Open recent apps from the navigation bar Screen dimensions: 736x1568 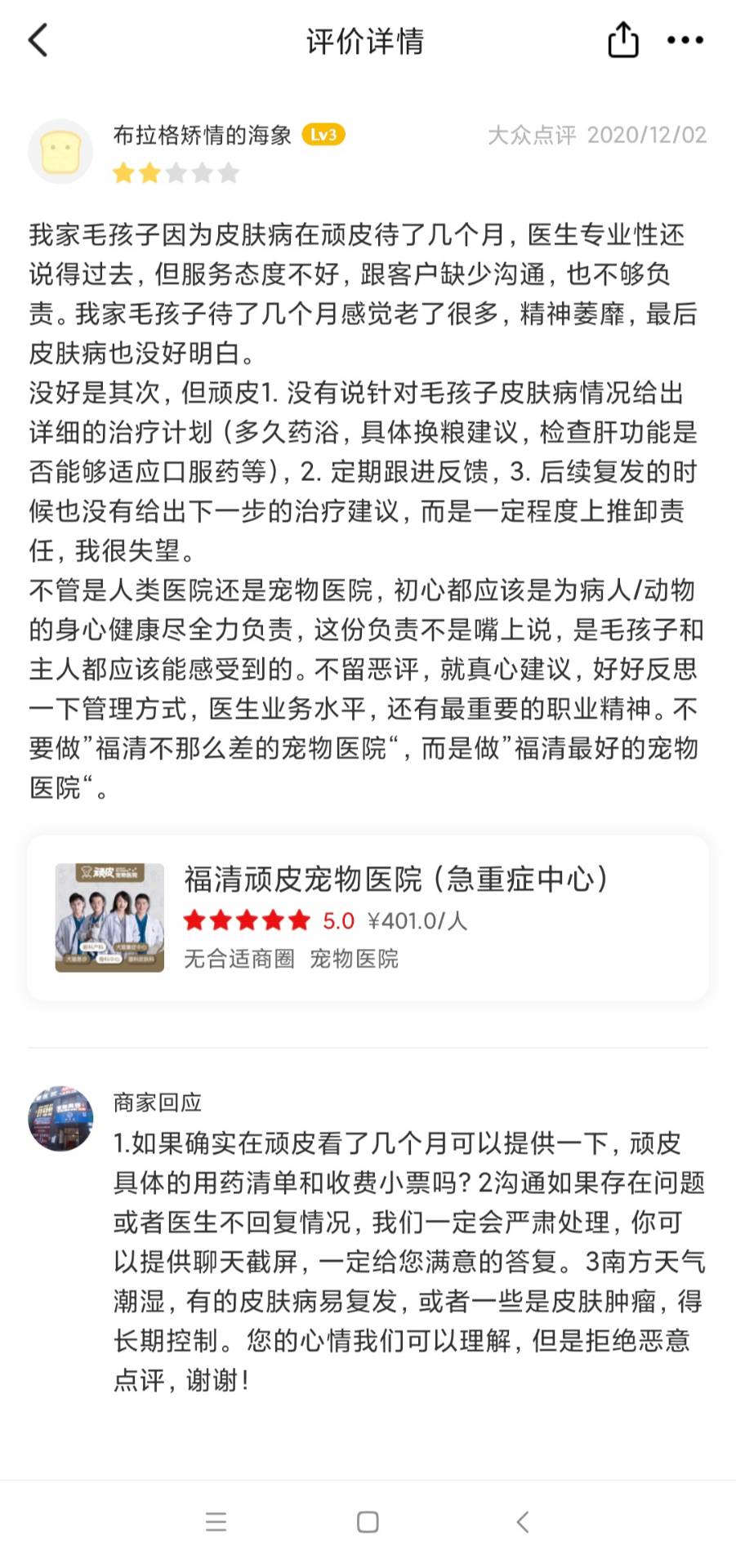216,1521
